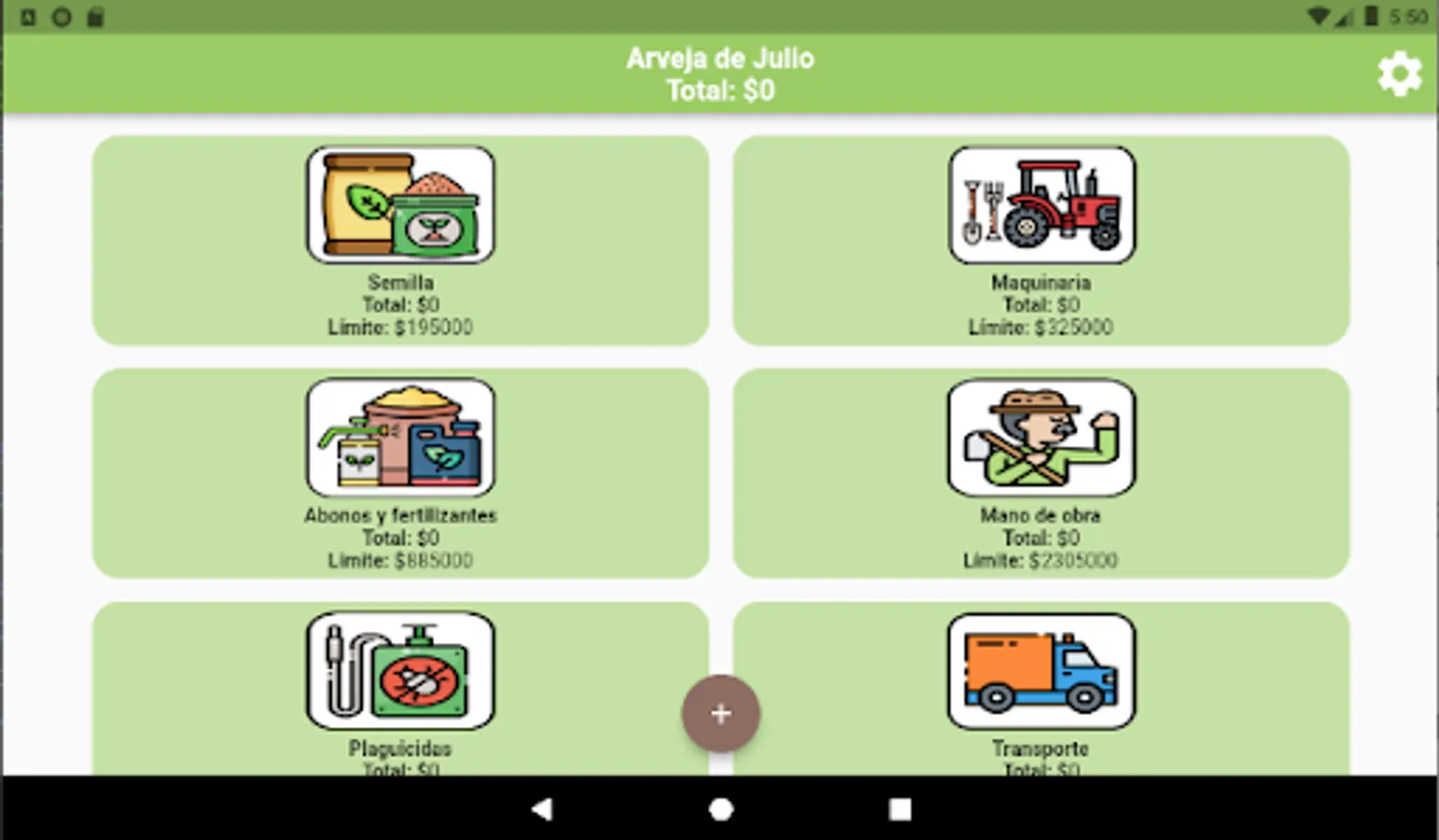Image resolution: width=1439 pixels, height=840 pixels.
Task: Return to the home screen
Action: (720, 809)
